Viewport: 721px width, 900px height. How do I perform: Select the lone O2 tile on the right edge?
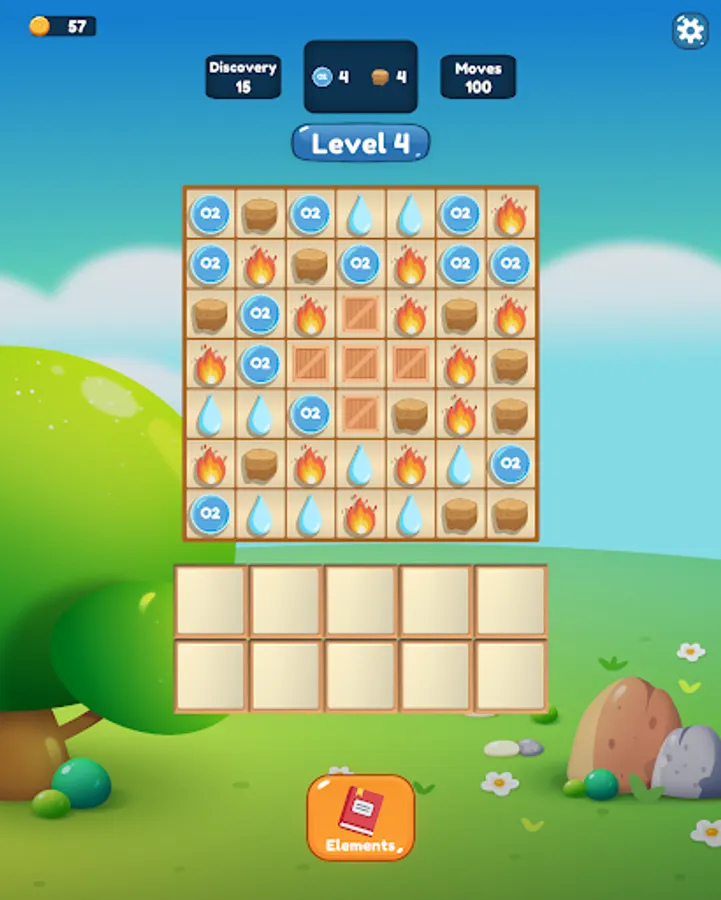click(x=508, y=462)
